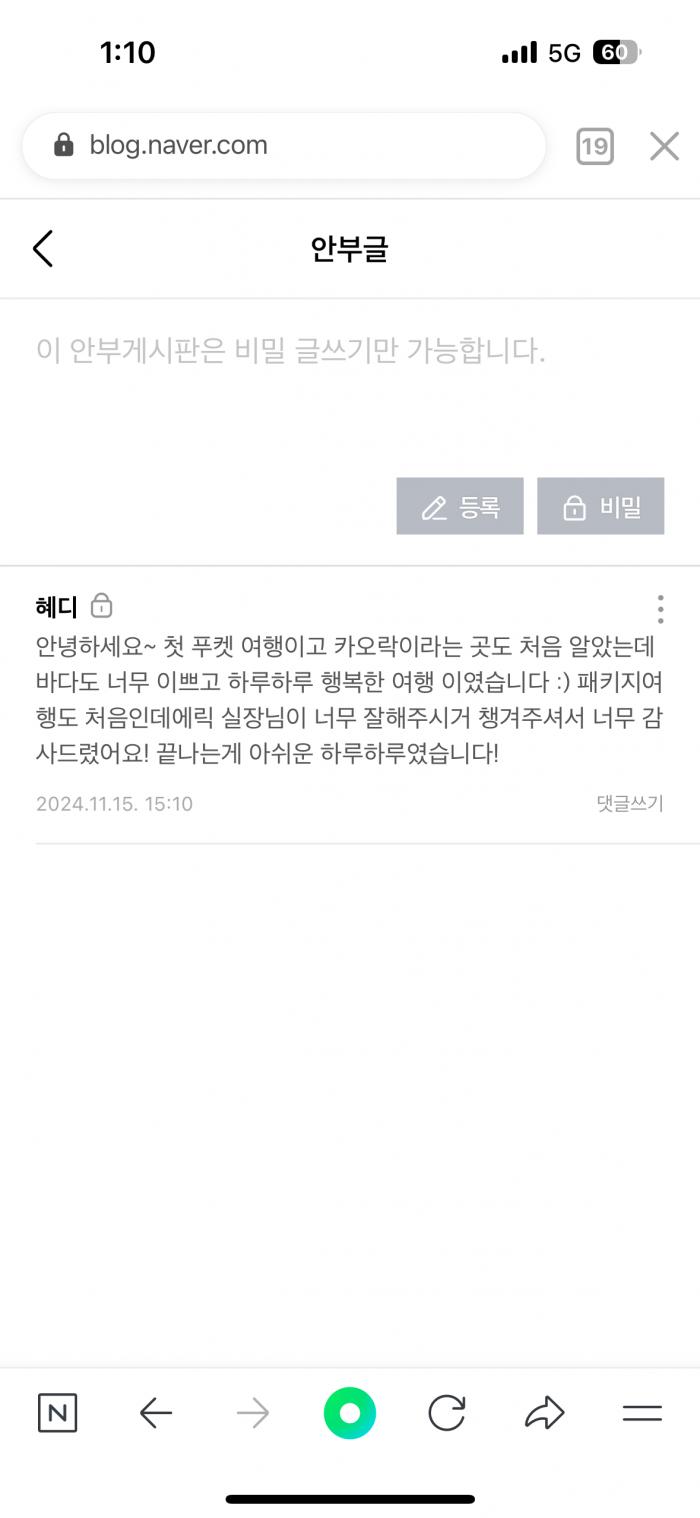Submit the message with 등록 button

460,506
